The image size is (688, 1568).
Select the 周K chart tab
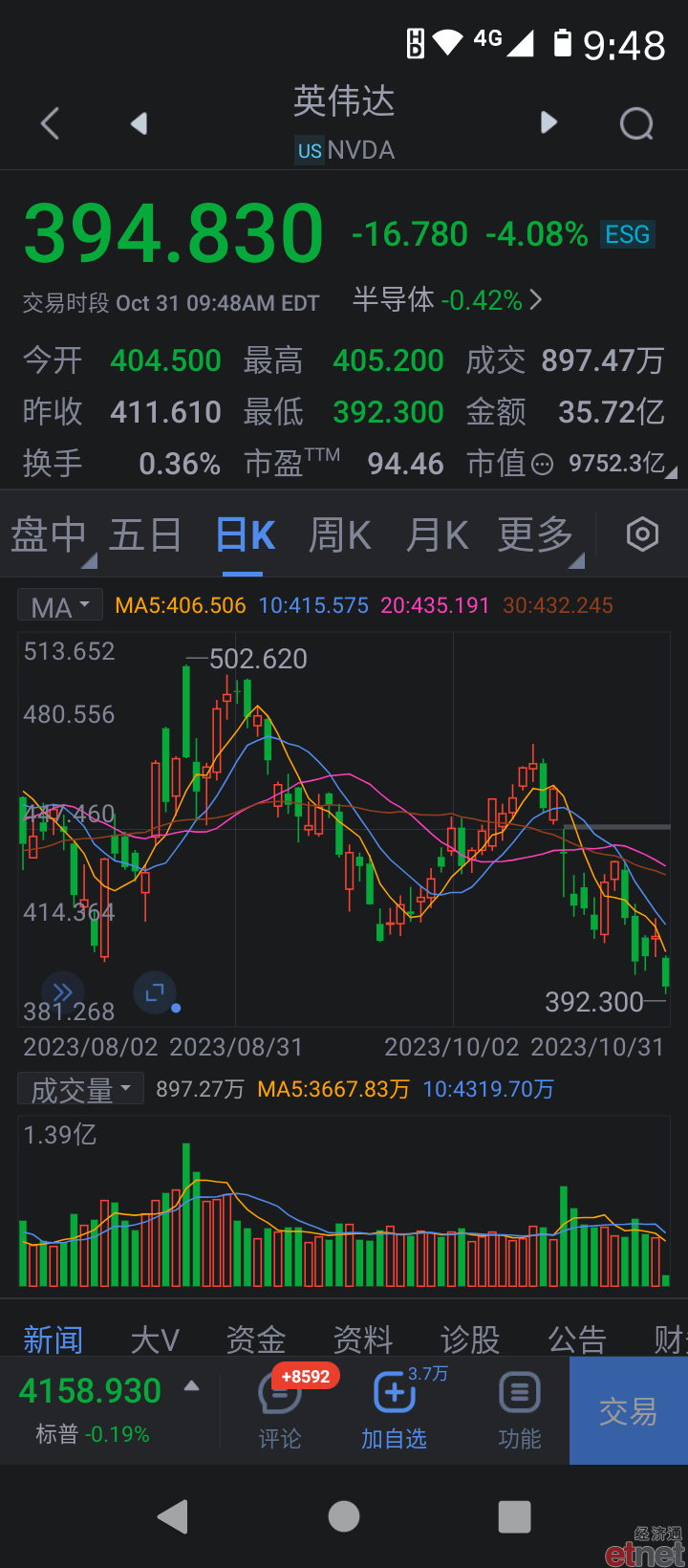pyautogui.click(x=339, y=534)
